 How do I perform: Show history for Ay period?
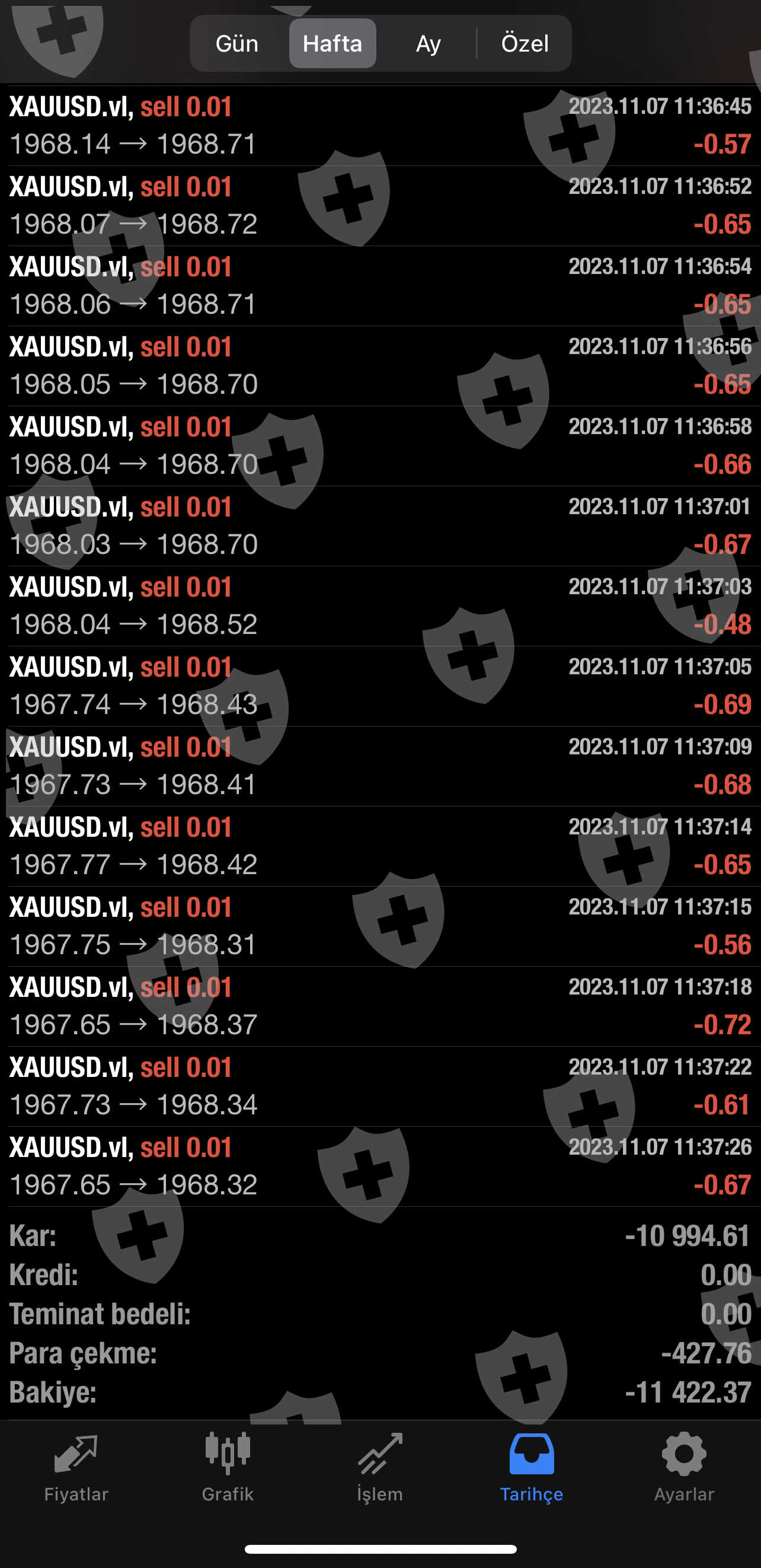[x=428, y=44]
